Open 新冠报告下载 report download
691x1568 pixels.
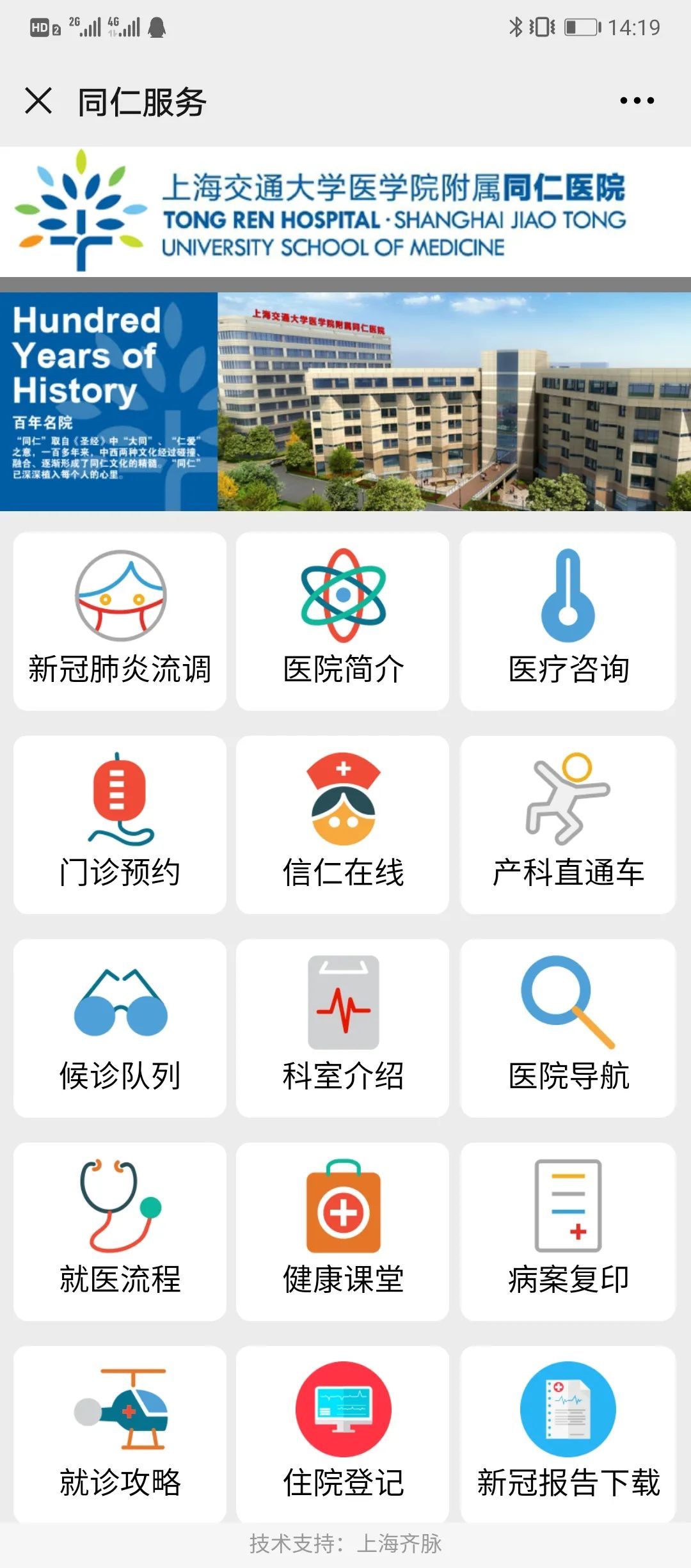[x=568, y=1434]
